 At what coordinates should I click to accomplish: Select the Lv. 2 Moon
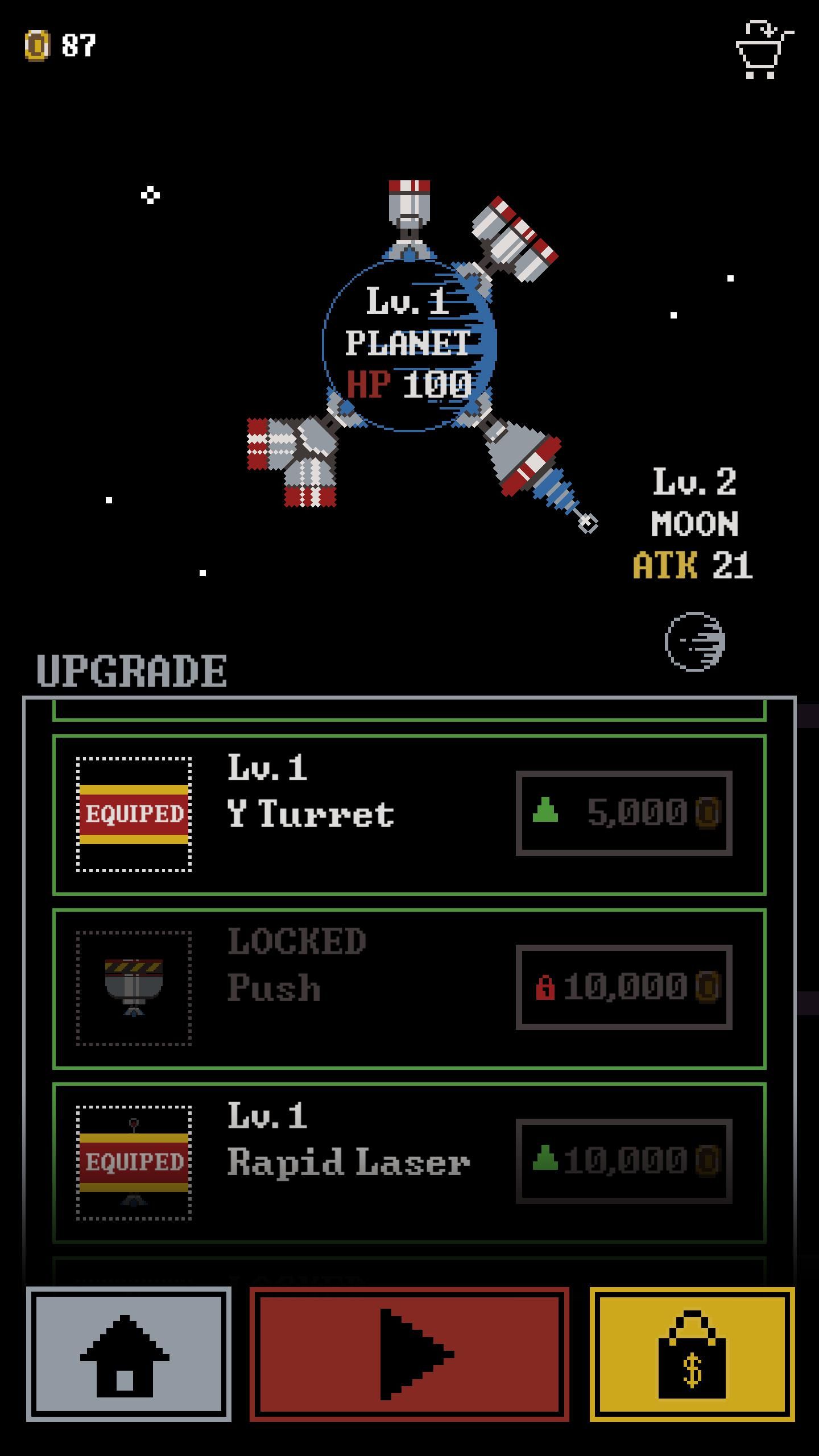pos(694,642)
